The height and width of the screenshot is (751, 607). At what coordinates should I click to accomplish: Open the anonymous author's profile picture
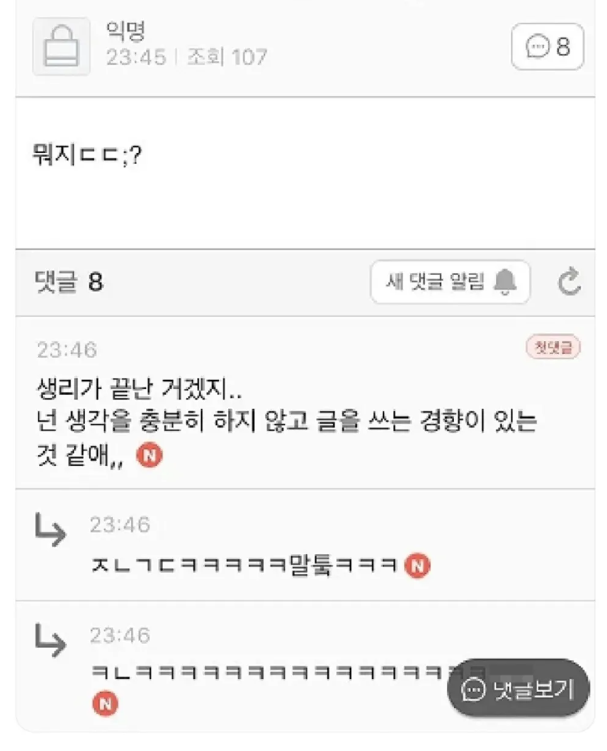pyautogui.click(x=62, y=46)
